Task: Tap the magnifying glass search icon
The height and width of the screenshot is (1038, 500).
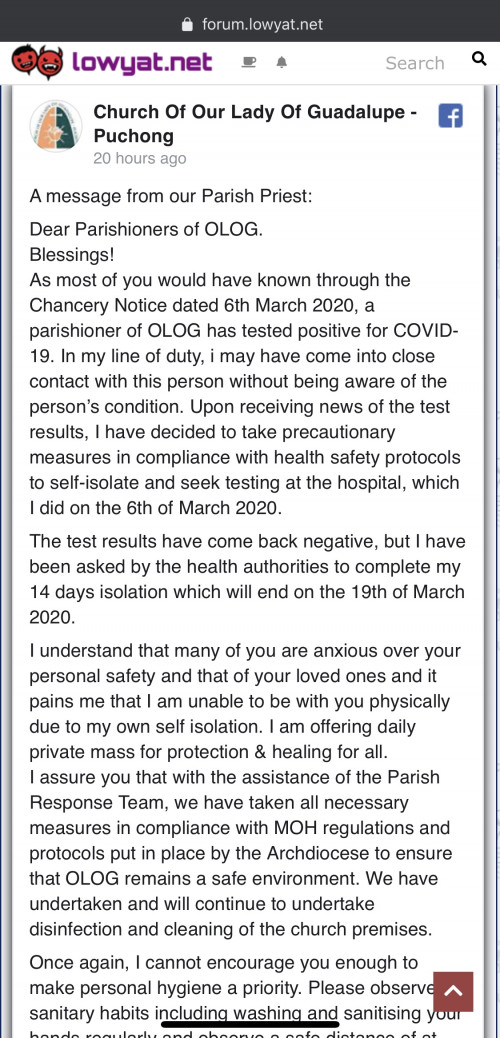Action: click(479, 60)
